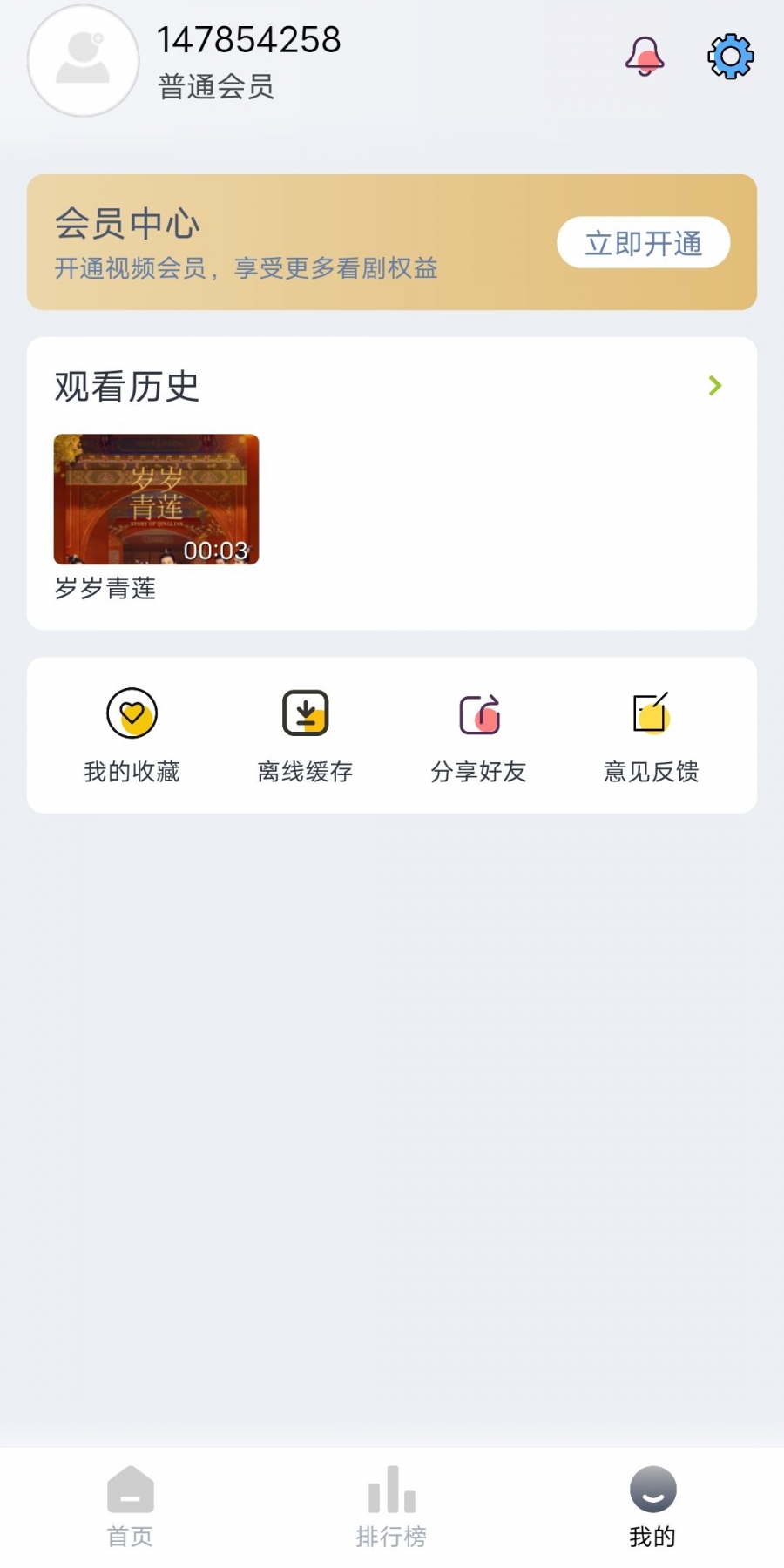This screenshot has width=784, height=1568.
Task: Resume watching 岁岁青莲 from history
Action: pyautogui.click(x=157, y=500)
